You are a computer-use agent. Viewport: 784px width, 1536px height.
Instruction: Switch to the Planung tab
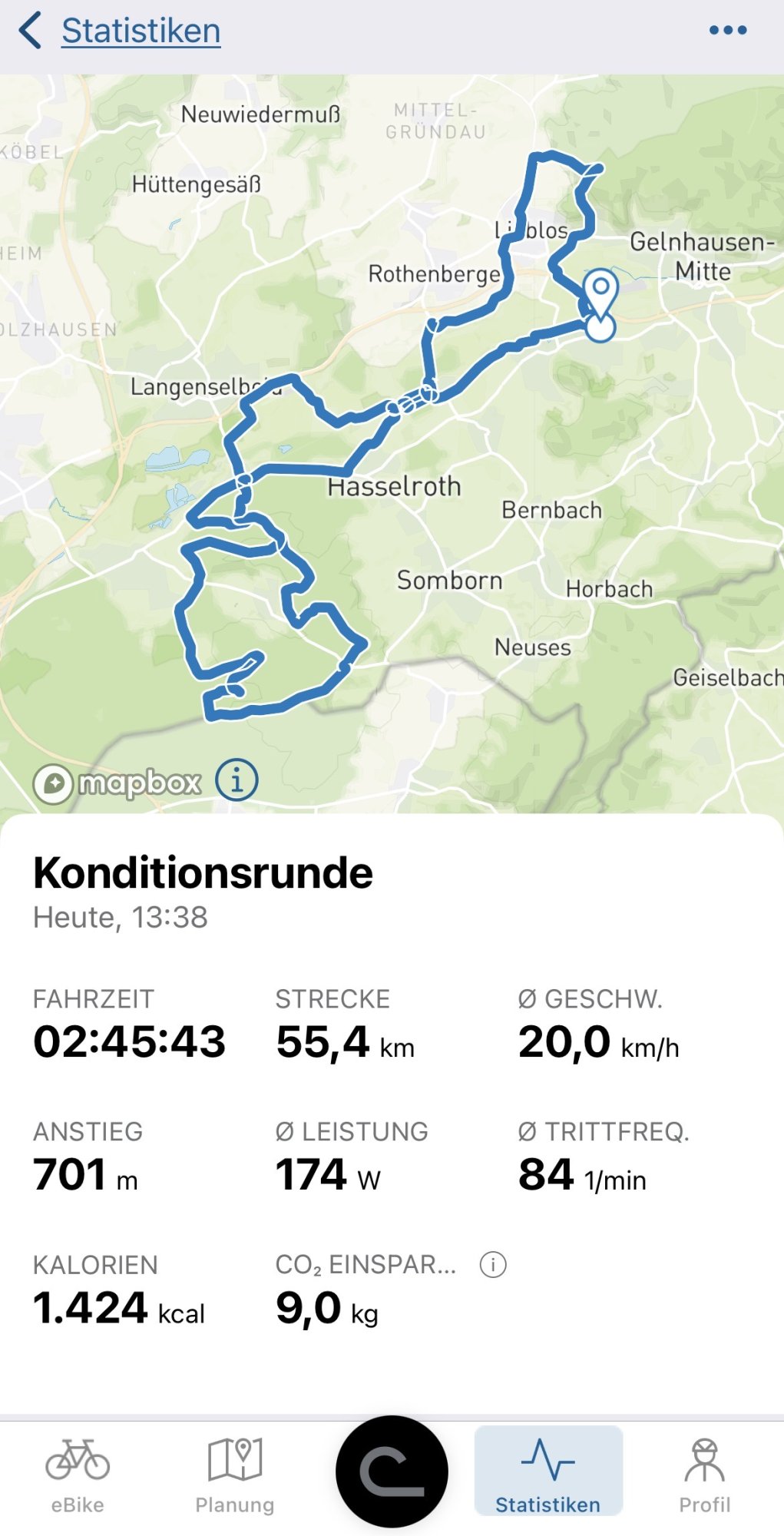235,1475
